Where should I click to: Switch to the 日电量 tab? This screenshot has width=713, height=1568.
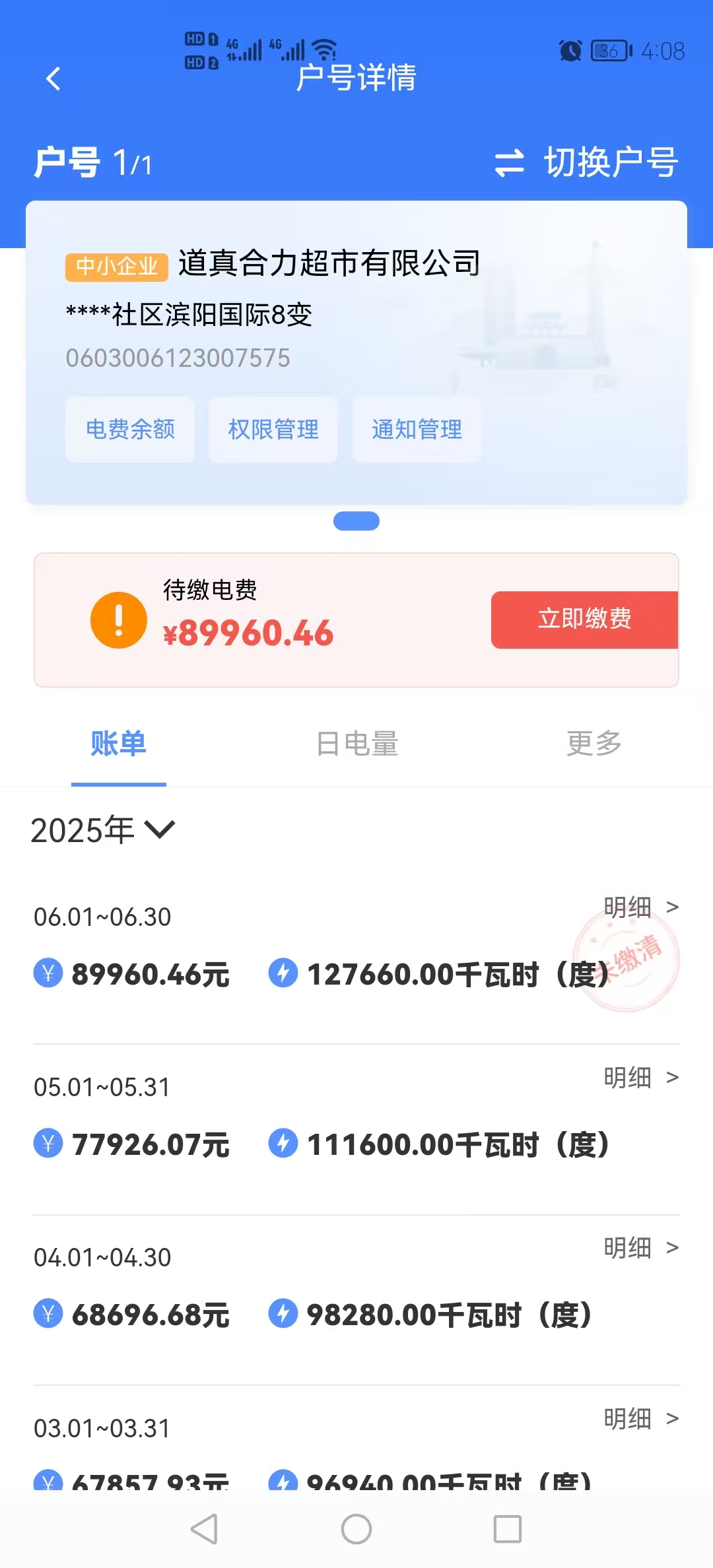(356, 744)
